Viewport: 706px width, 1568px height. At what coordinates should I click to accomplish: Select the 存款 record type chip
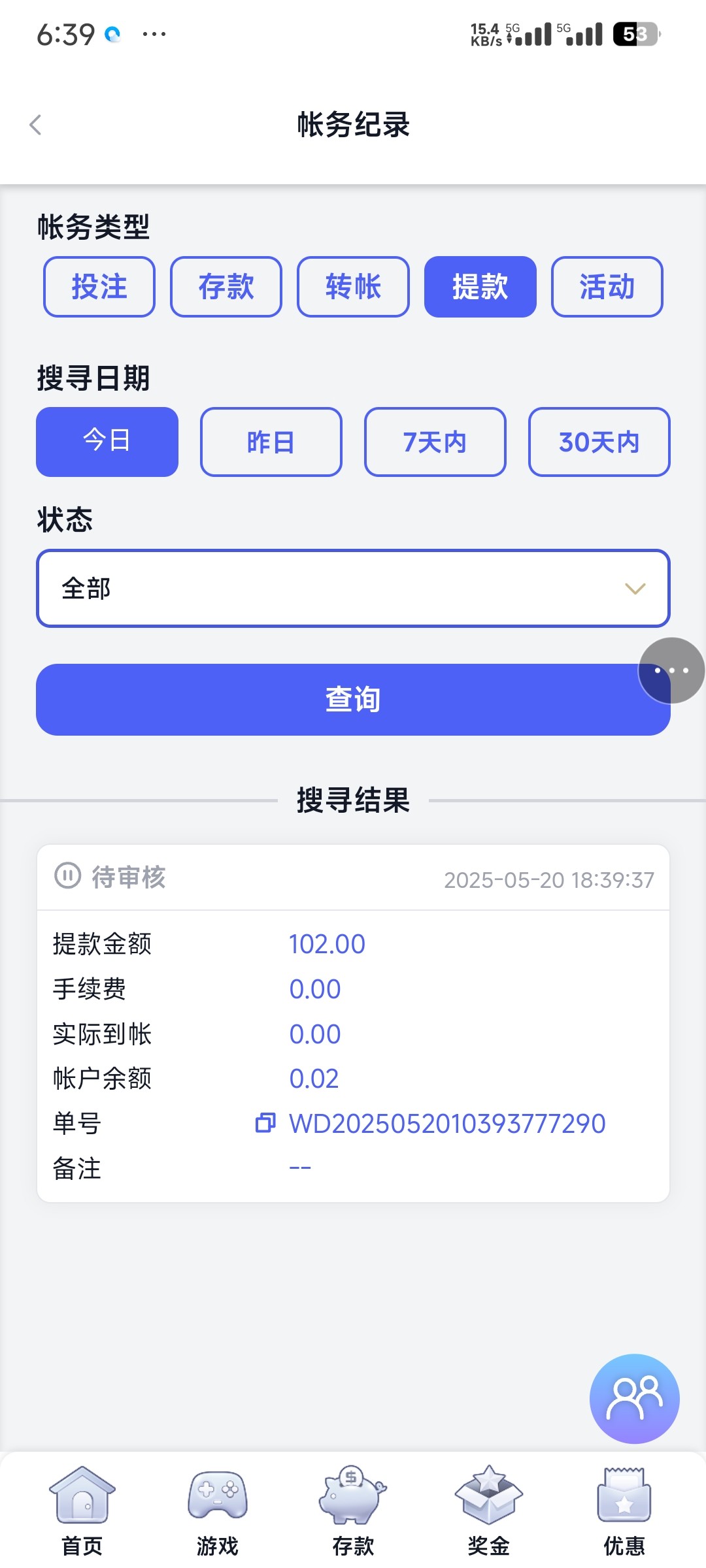pyautogui.click(x=226, y=287)
